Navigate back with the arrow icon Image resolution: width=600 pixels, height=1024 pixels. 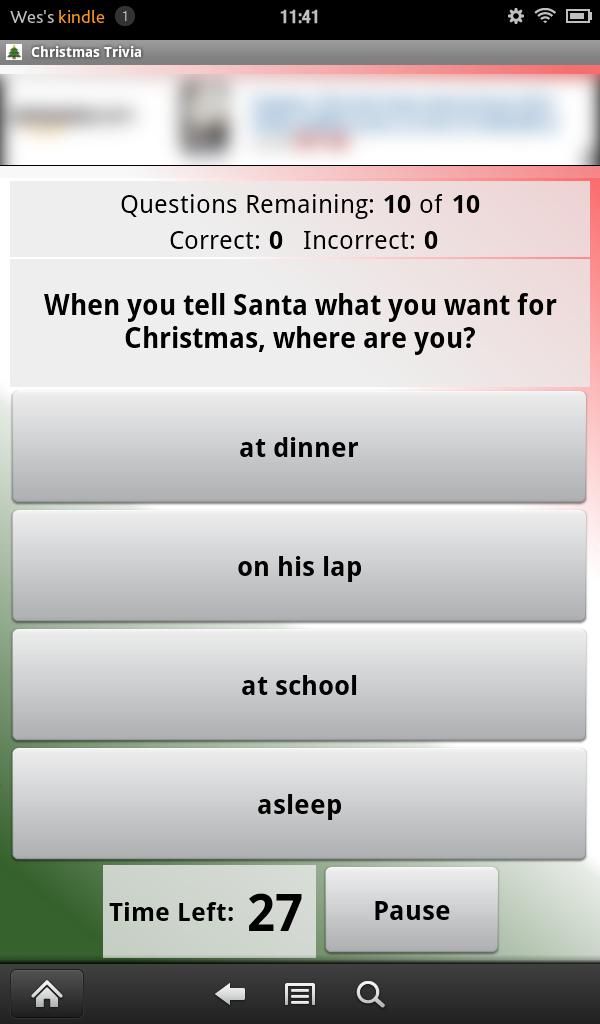[231, 993]
